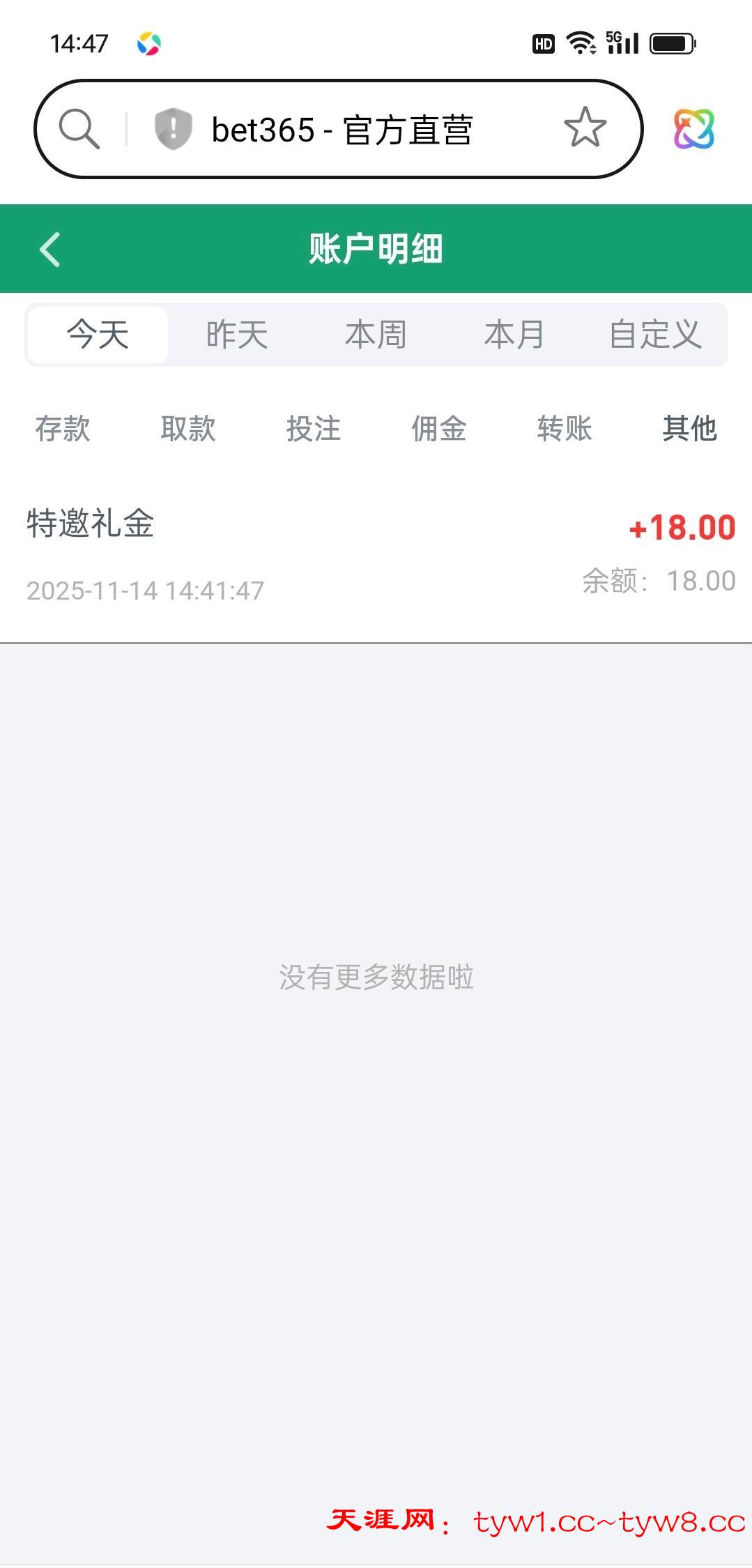Choose the 自定义 date range
The image size is (752, 1568).
(654, 335)
